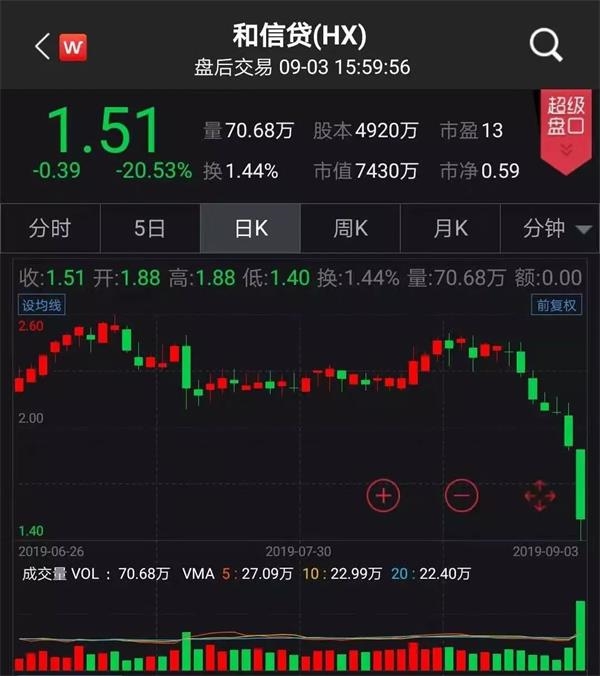Tap the chart move arrows icon
600x676 pixels.
coord(539,494)
